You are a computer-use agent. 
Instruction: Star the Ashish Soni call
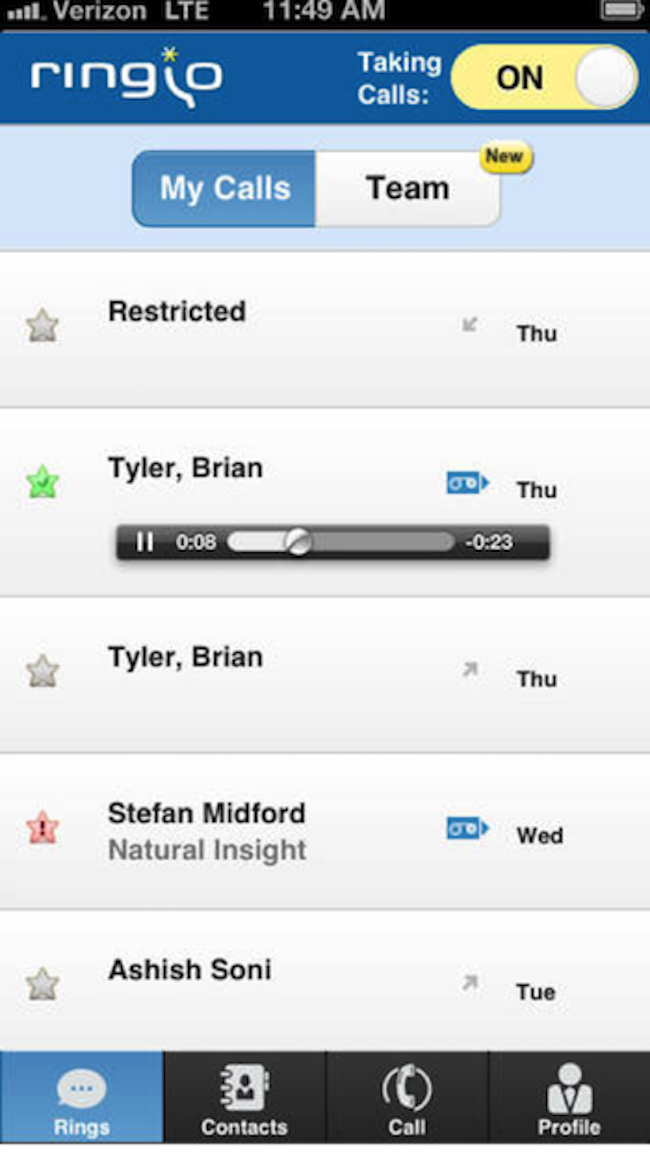(42, 985)
